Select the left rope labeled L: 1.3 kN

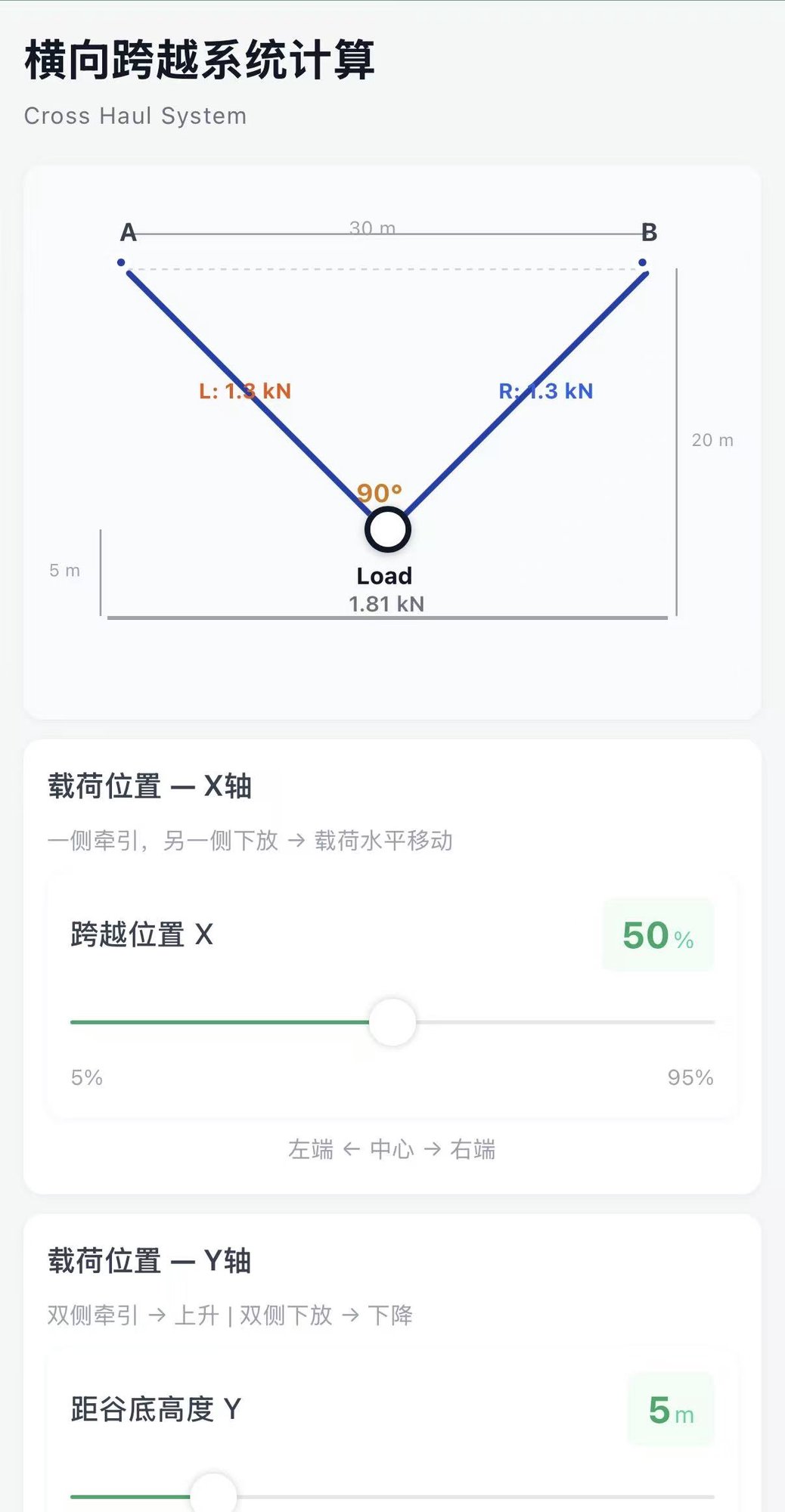click(x=246, y=392)
